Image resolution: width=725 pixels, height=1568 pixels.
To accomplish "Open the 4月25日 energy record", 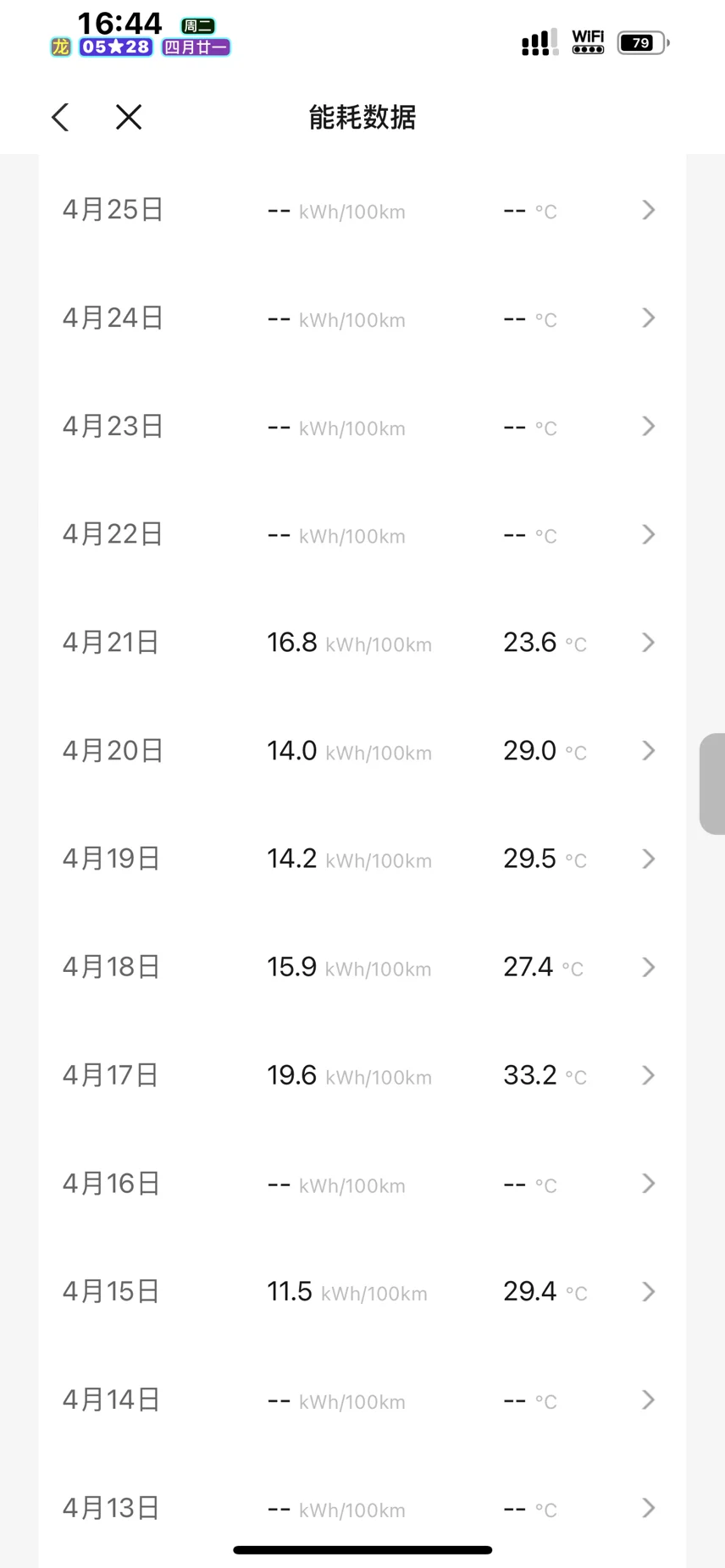I will click(362, 210).
